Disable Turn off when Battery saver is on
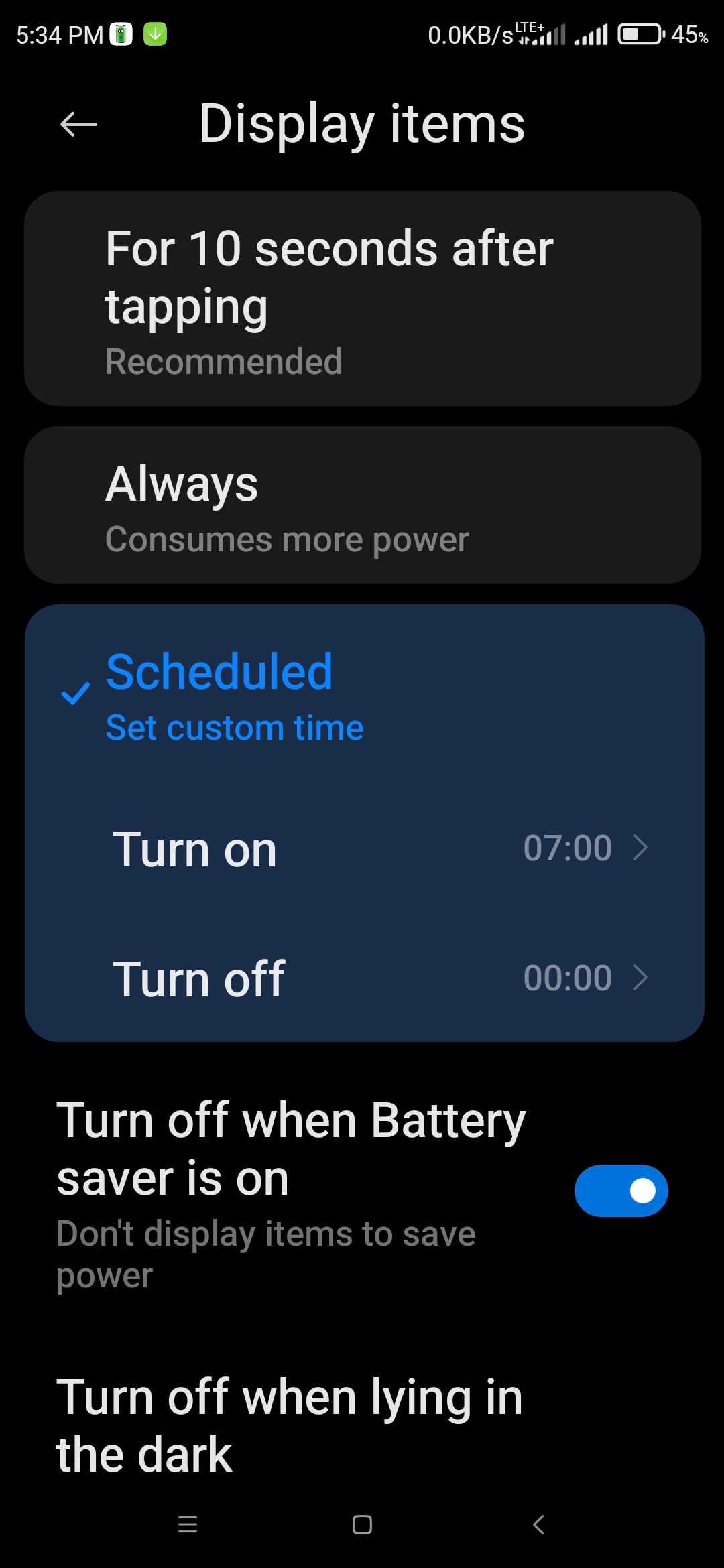 [x=621, y=1191]
